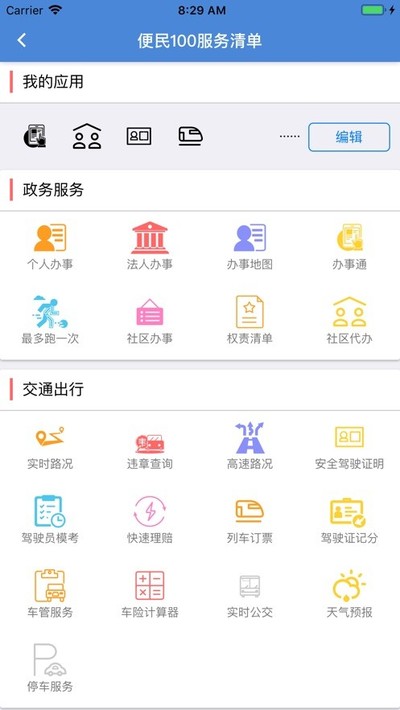
Task: Go back using the header arrow
Action: pos(21,40)
